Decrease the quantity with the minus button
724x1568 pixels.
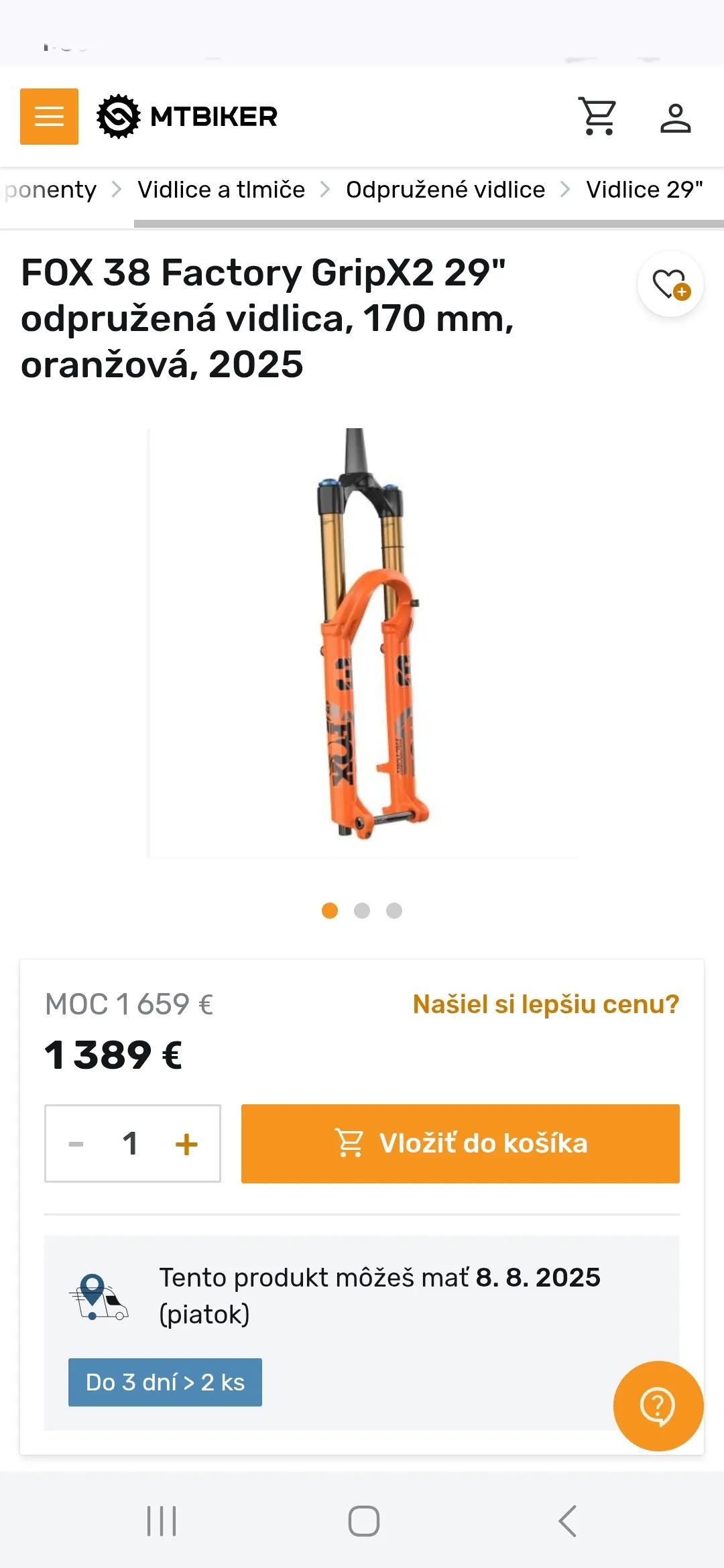[x=76, y=1144]
